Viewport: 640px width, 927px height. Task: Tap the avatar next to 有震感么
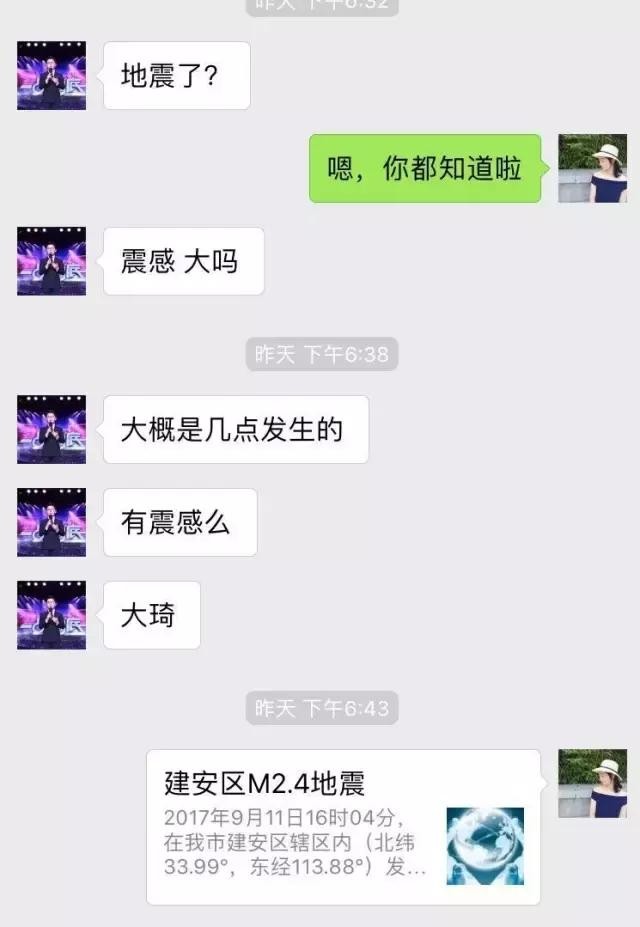tap(52, 522)
